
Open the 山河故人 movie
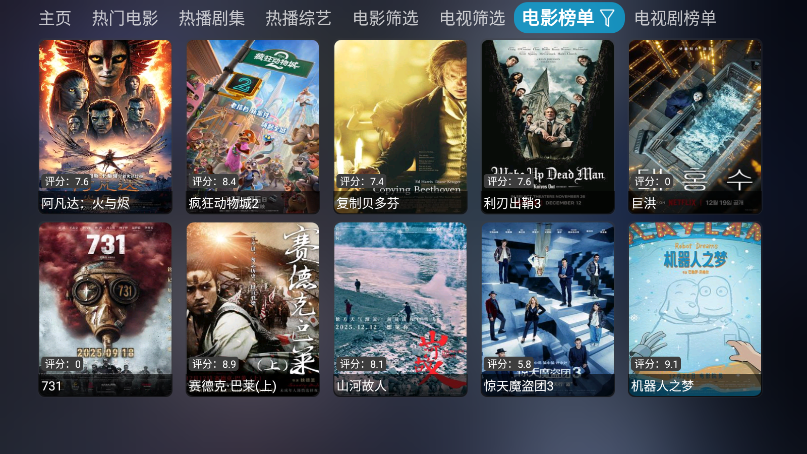pyautogui.click(x=400, y=308)
